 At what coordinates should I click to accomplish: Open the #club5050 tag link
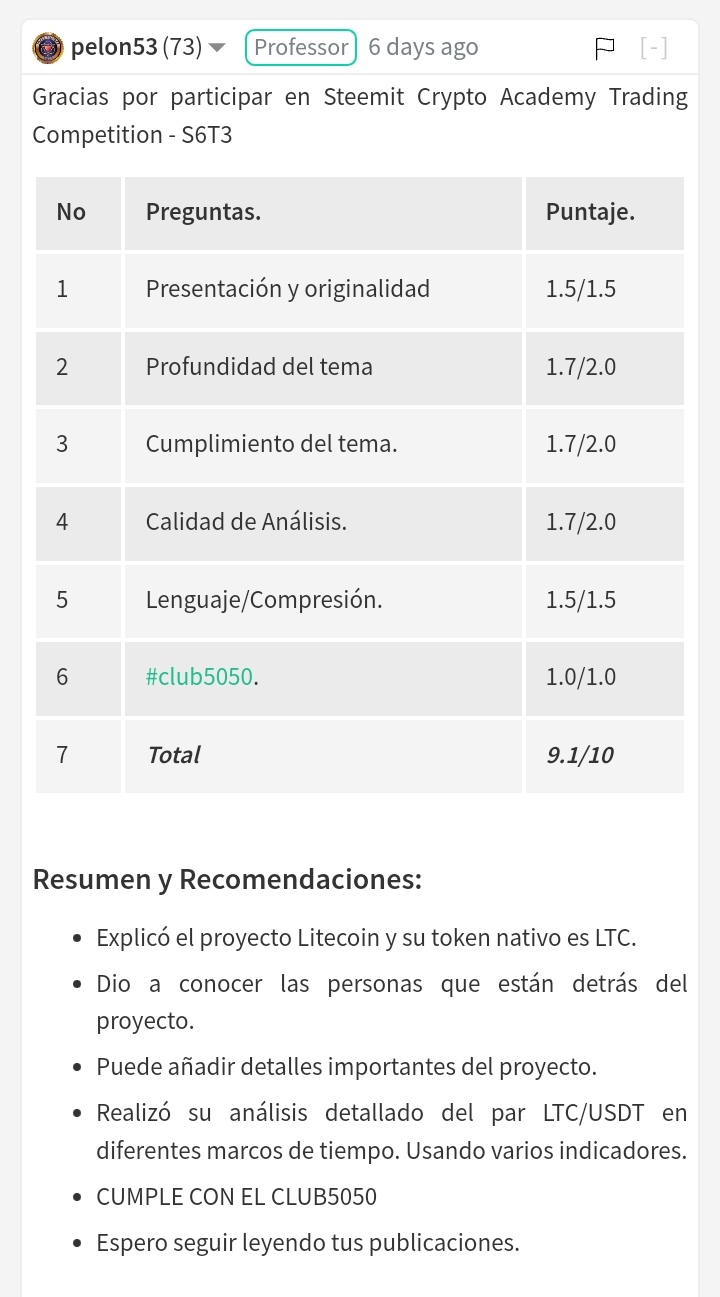point(199,677)
